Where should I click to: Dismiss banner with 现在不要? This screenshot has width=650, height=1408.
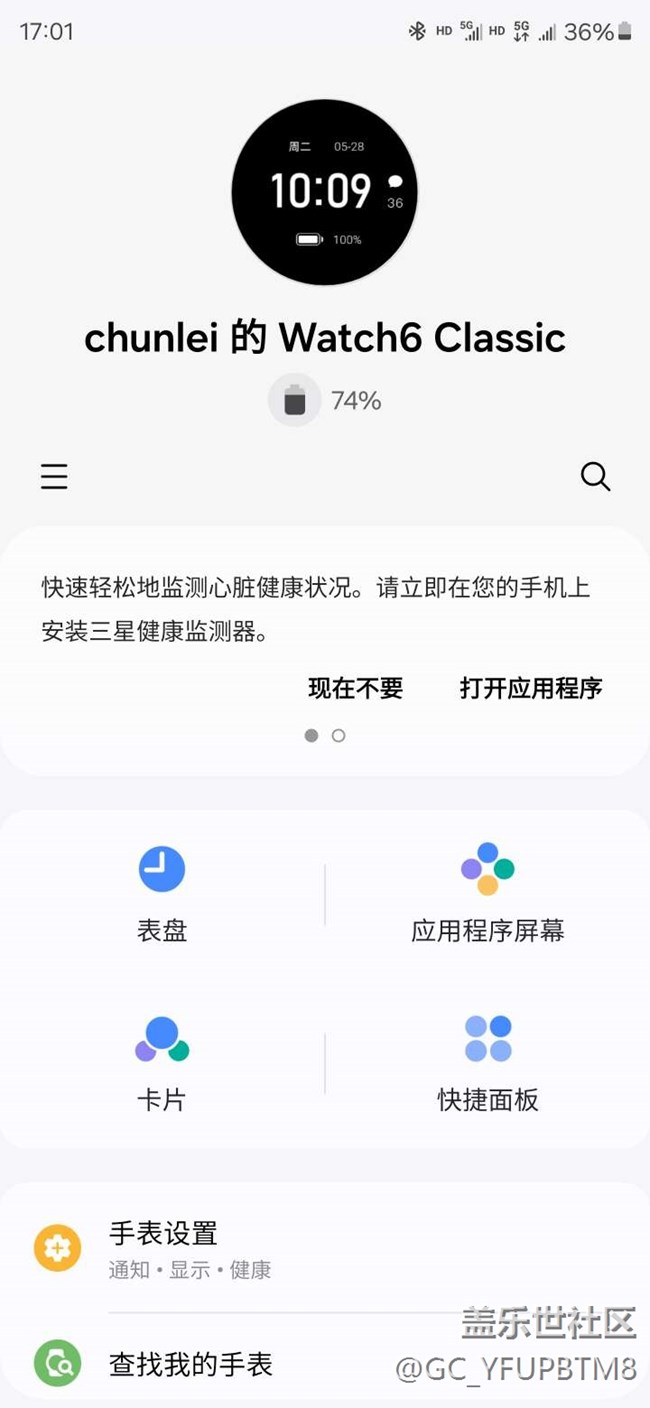355,688
